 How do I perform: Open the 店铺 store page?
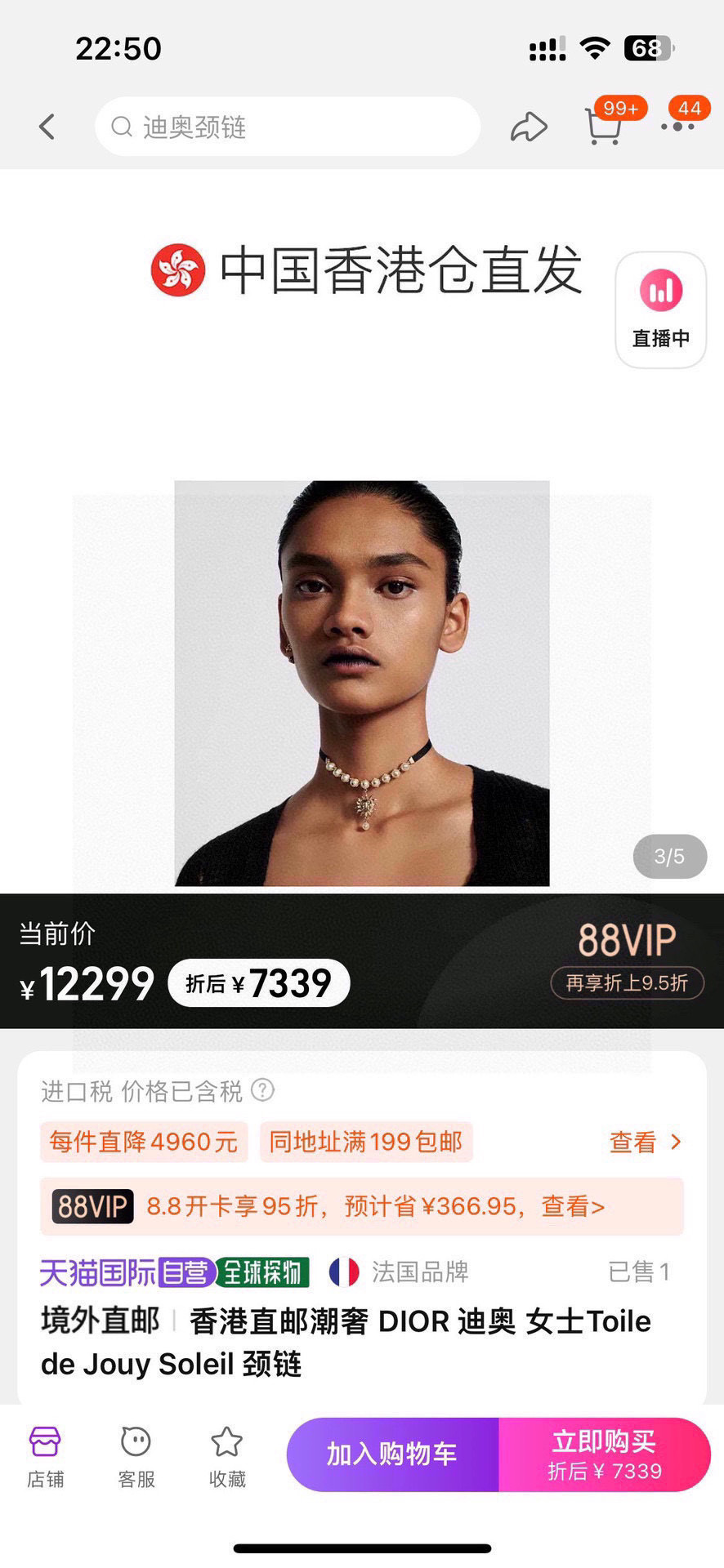coord(45,1459)
